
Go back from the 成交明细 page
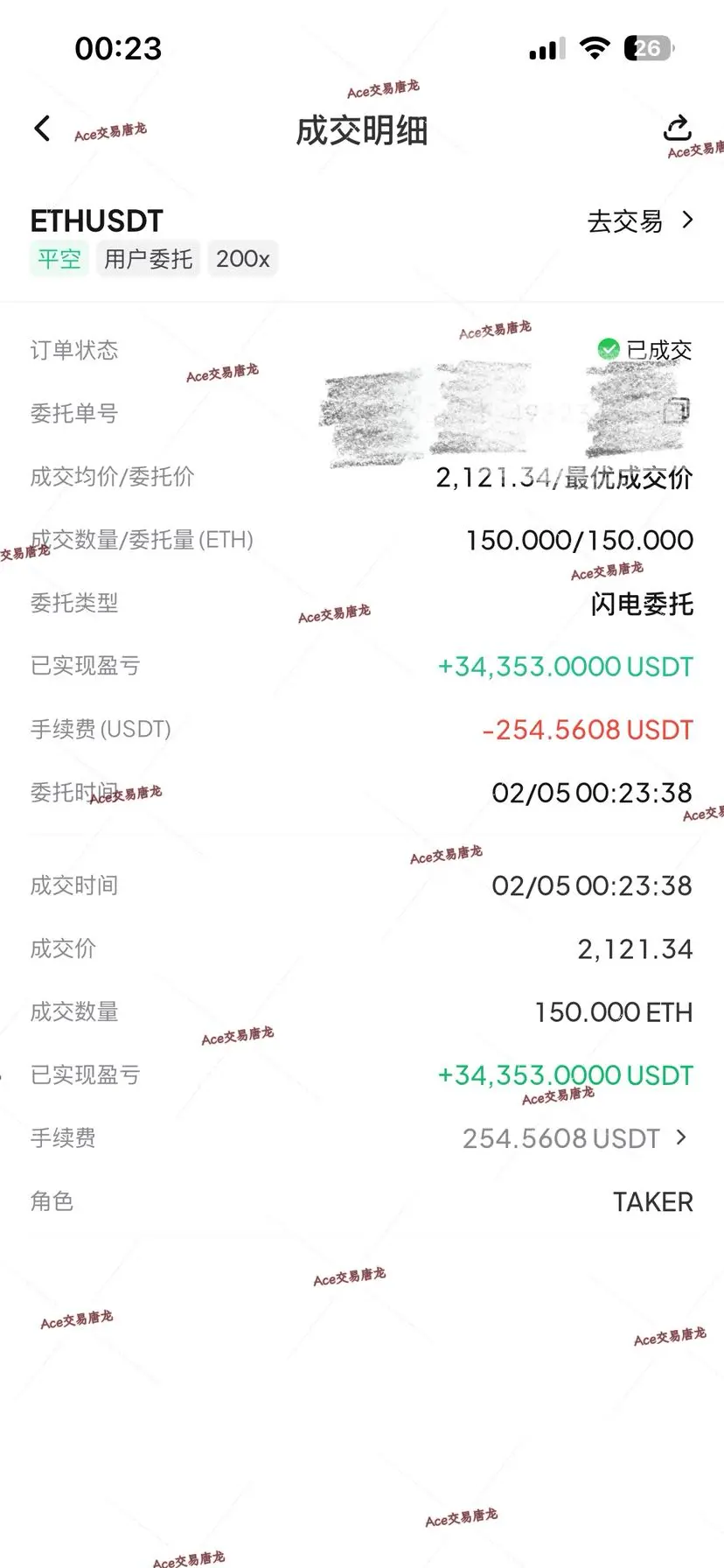coord(42,129)
